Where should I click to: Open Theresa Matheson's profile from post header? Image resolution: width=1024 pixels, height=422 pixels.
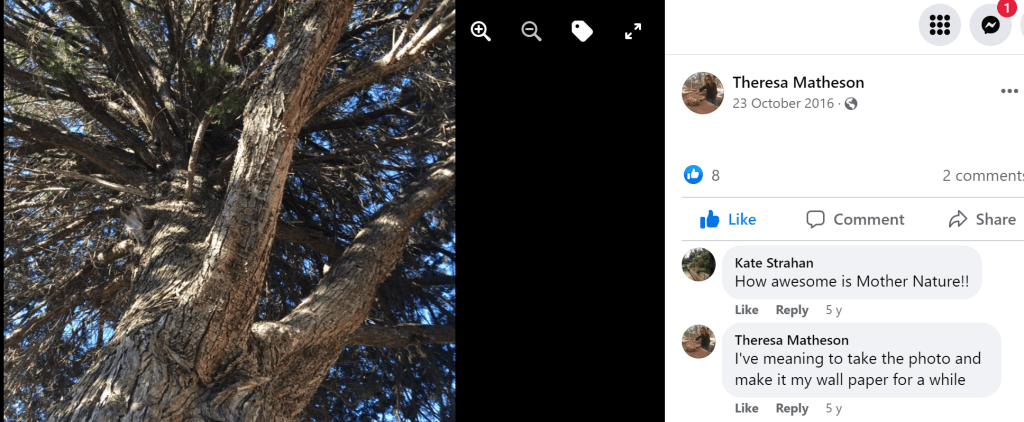pyautogui.click(x=798, y=82)
